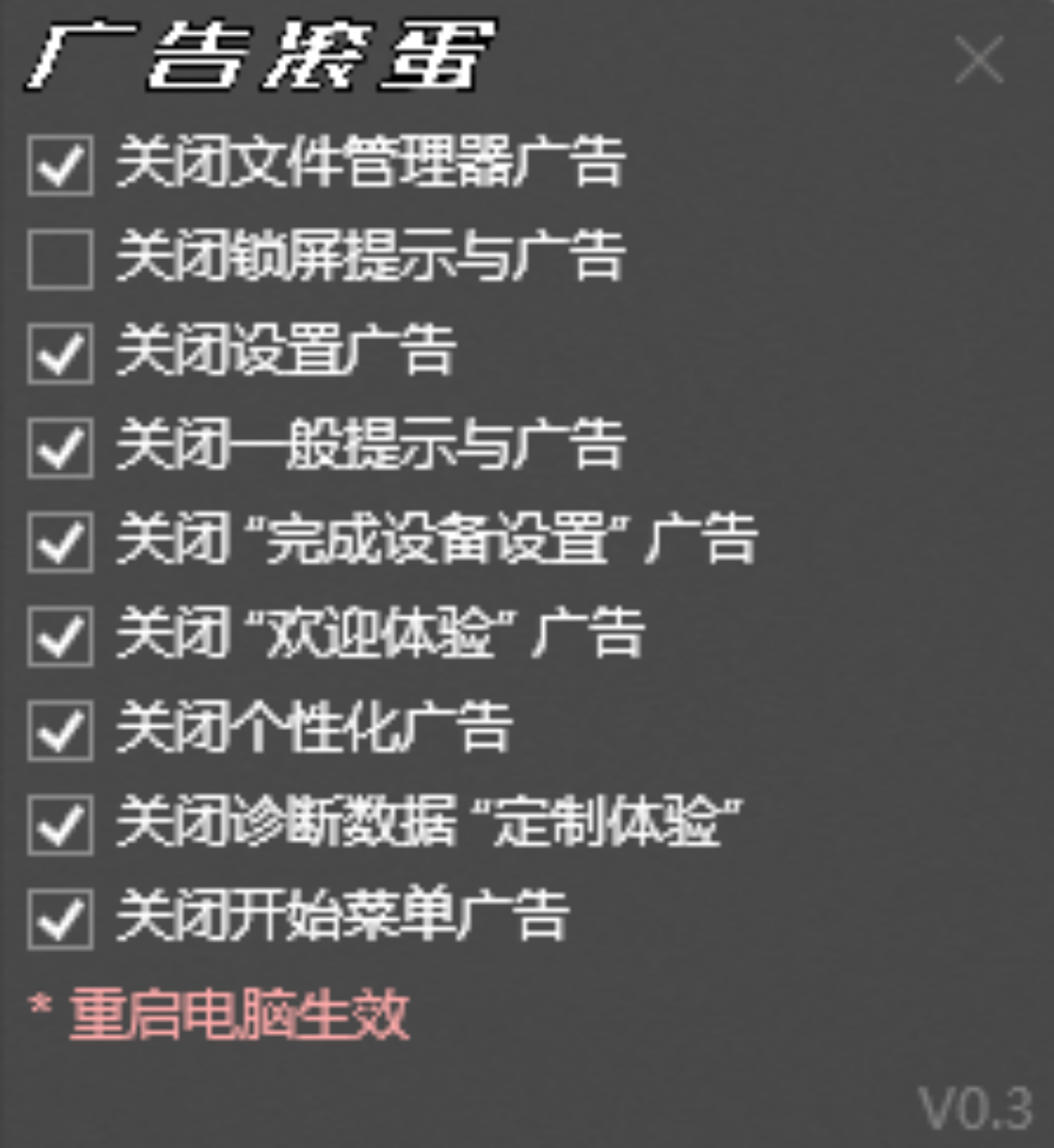Viewport: 1054px width, 1148px height.
Task: Toggle 关闭“完成设备设置”广告 checkbox
Action: click(60, 541)
